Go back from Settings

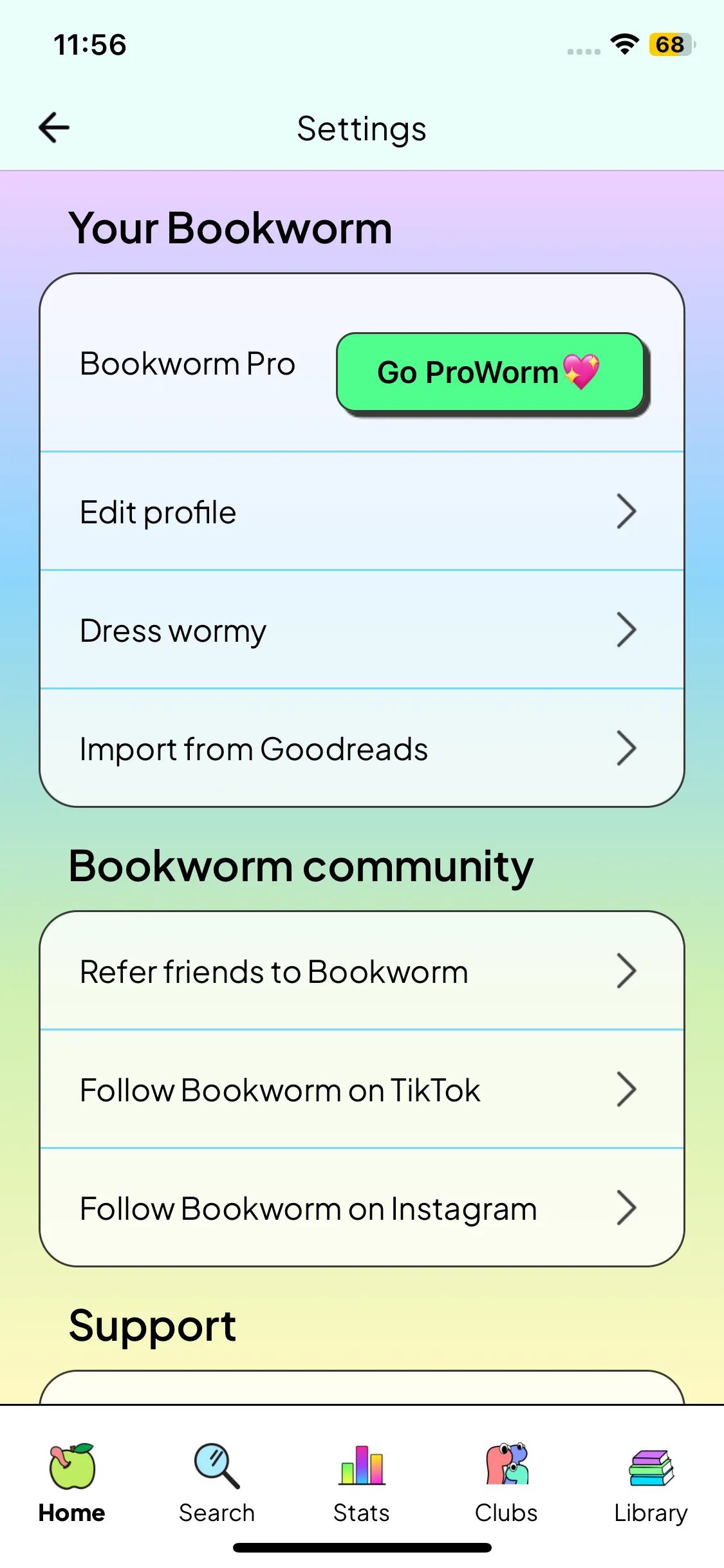click(54, 127)
